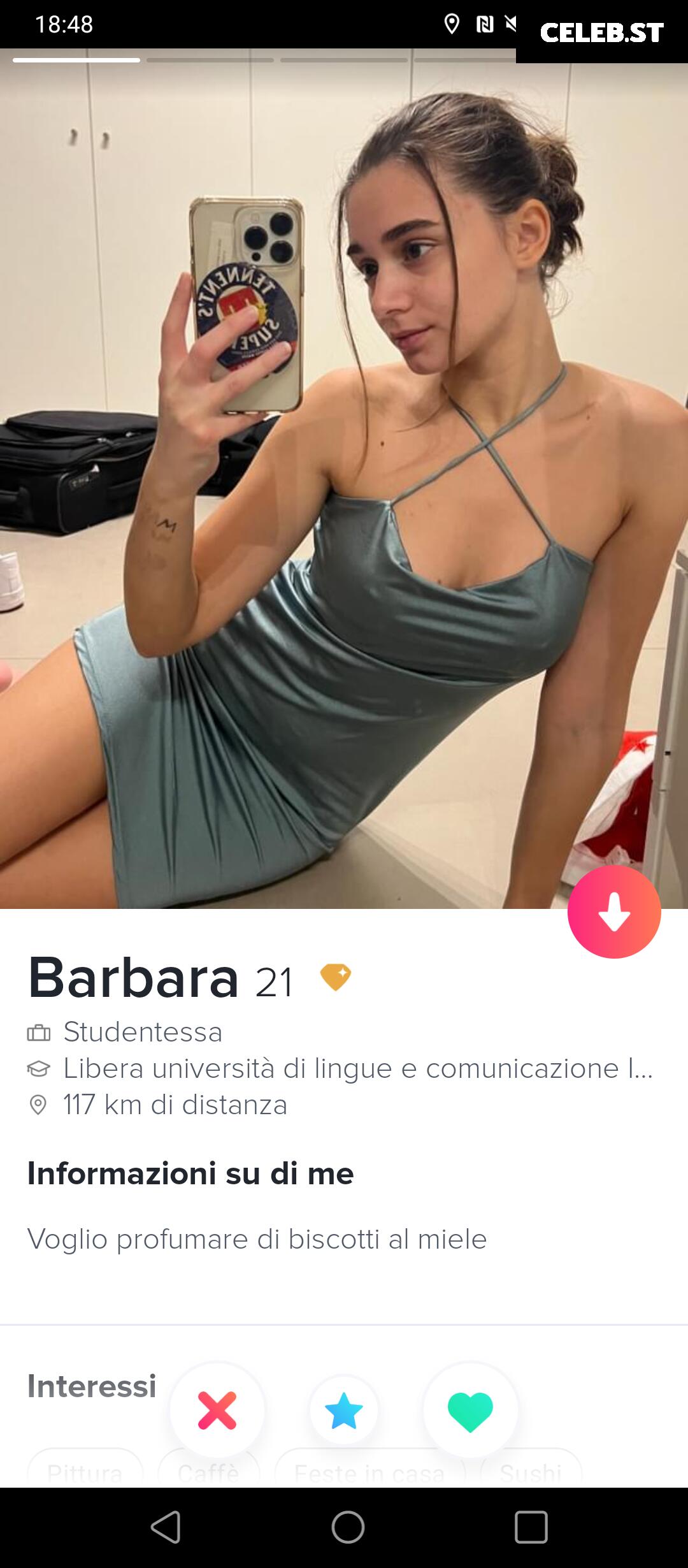688x1568 pixels.
Task: Collapse the profile with the down arrow
Action: tap(614, 911)
